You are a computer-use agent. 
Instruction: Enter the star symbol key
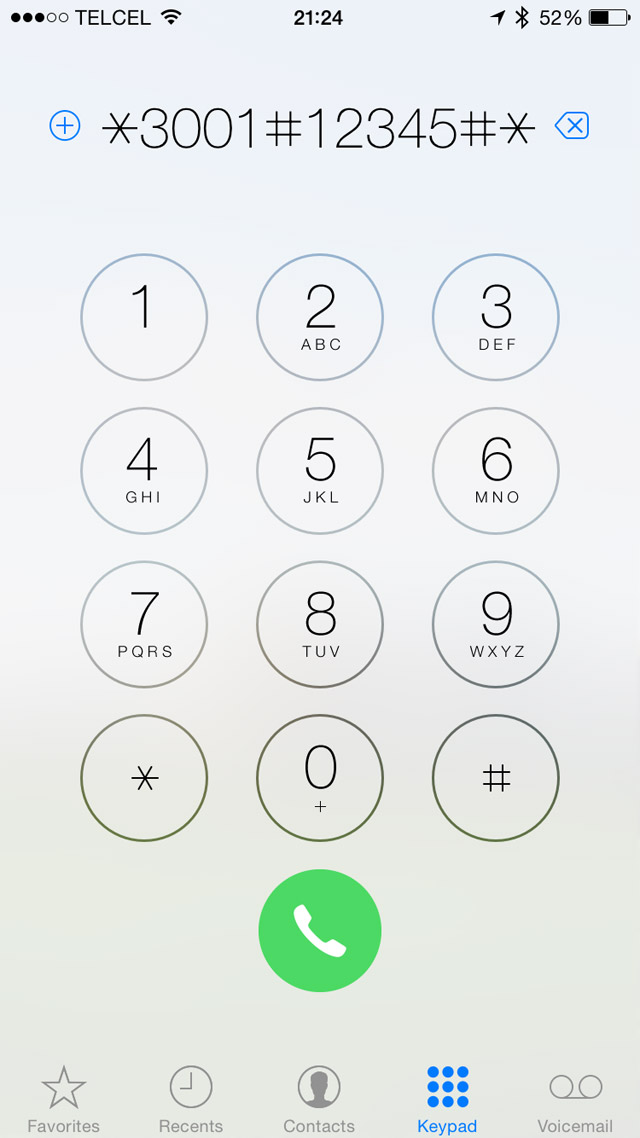144,777
